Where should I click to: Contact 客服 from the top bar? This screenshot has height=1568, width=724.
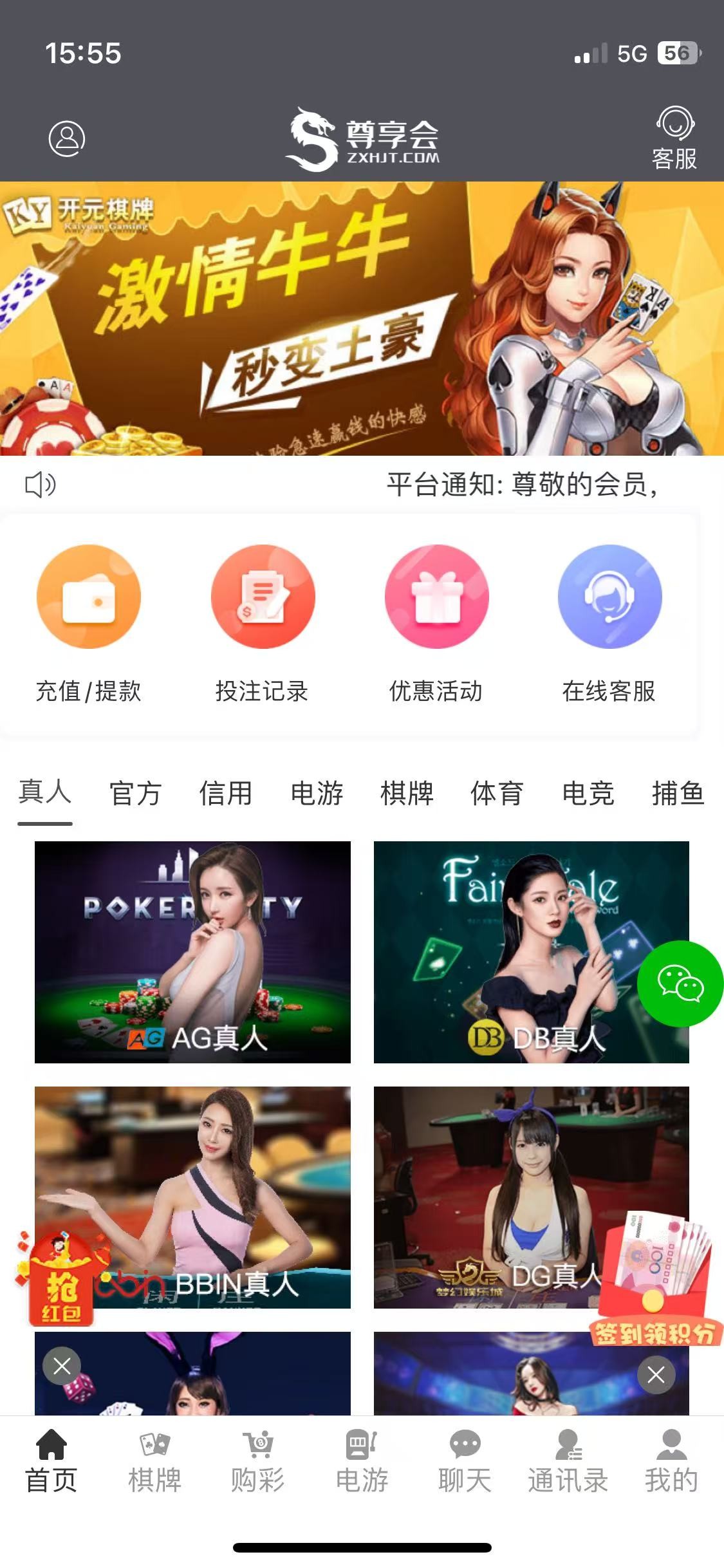coord(674,138)
